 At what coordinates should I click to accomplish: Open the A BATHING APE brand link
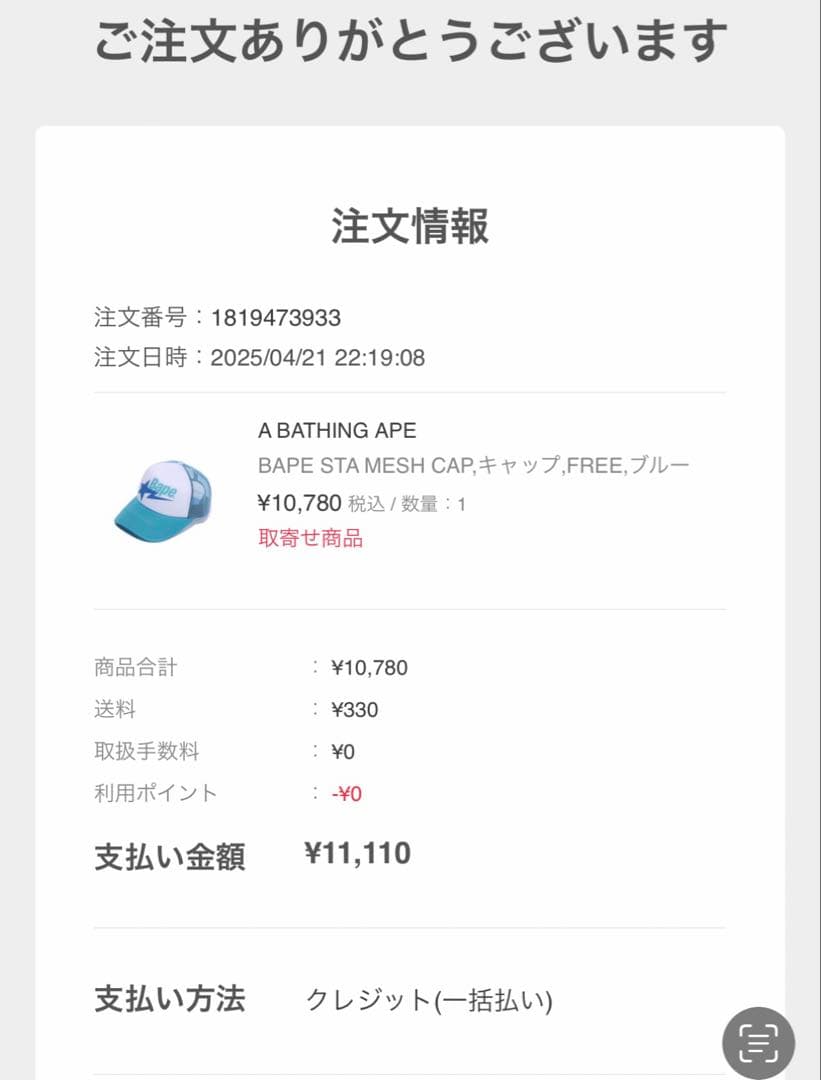click(337, 430)
